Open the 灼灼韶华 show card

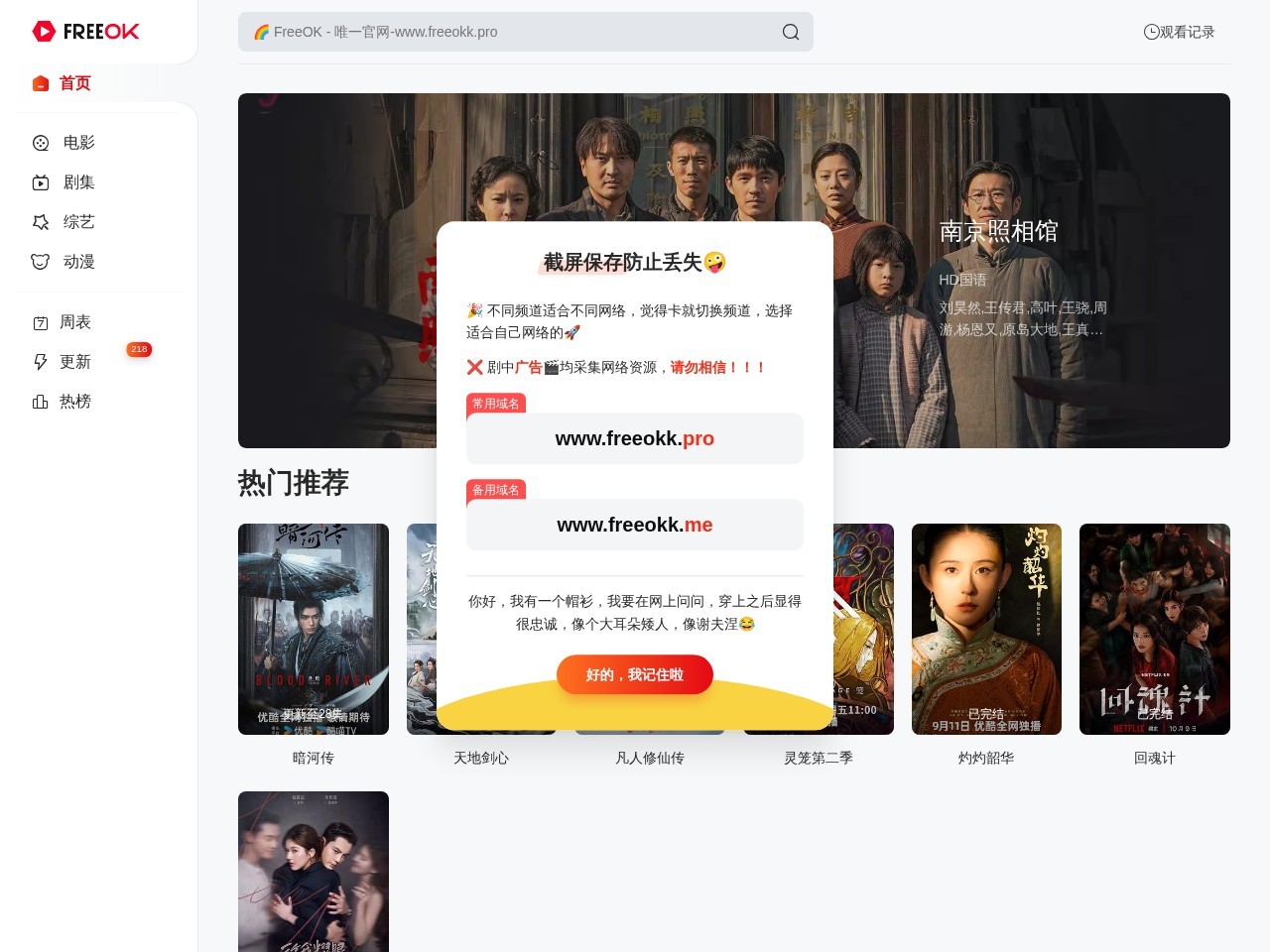point(986,629)
